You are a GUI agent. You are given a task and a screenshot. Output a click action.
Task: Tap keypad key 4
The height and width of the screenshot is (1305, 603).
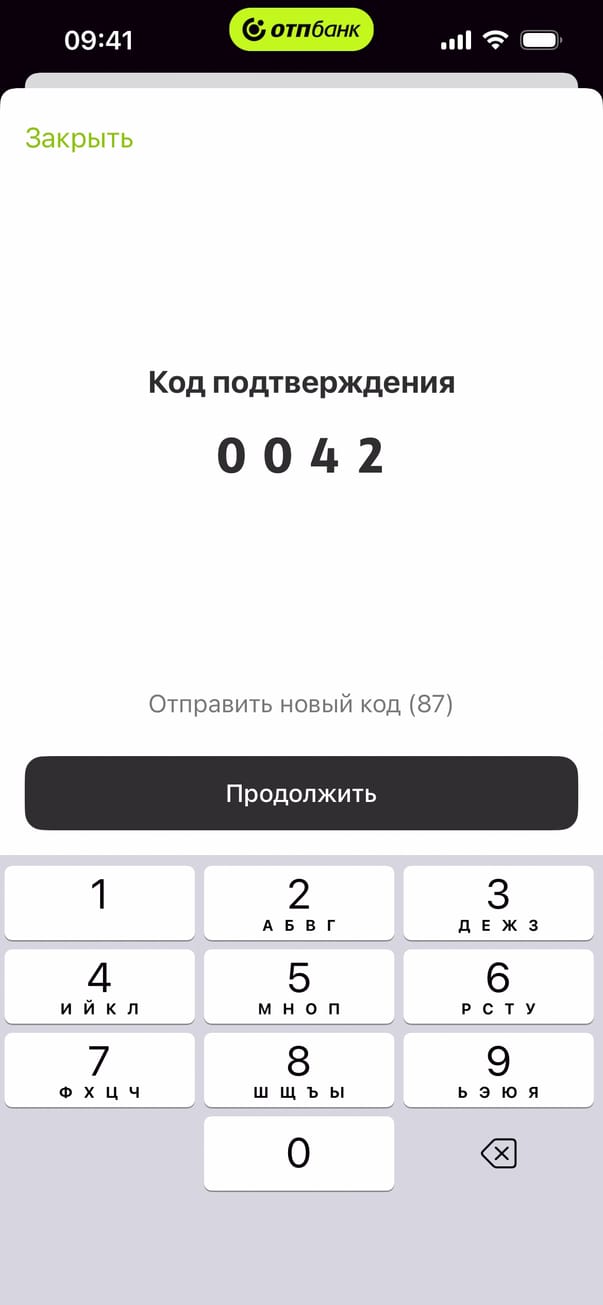pos(99,986)
